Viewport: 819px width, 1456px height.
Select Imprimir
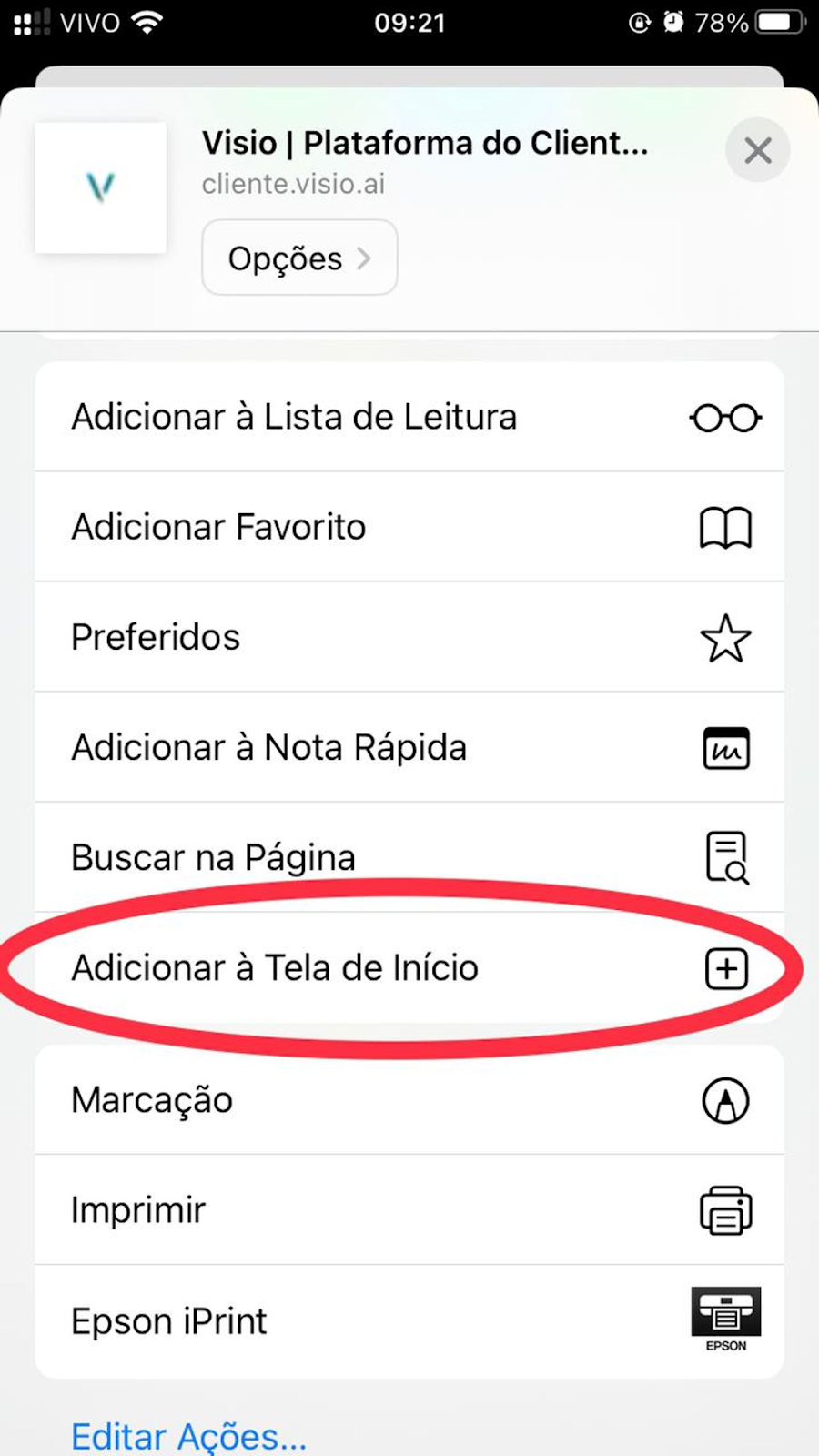(409, 1210)
